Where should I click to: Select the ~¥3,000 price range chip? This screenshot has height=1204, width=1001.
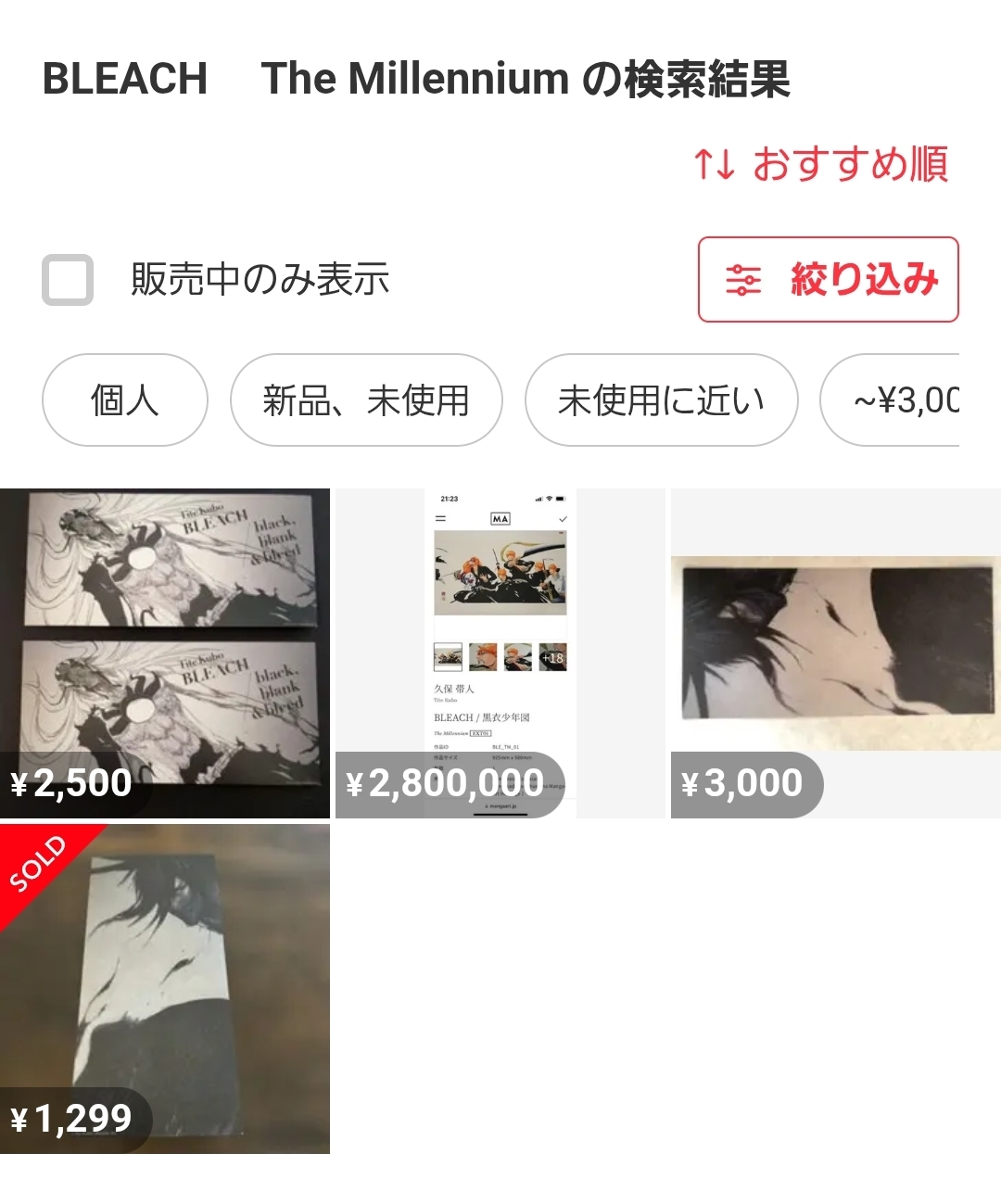pyautogui.click(x=890, y=400)
